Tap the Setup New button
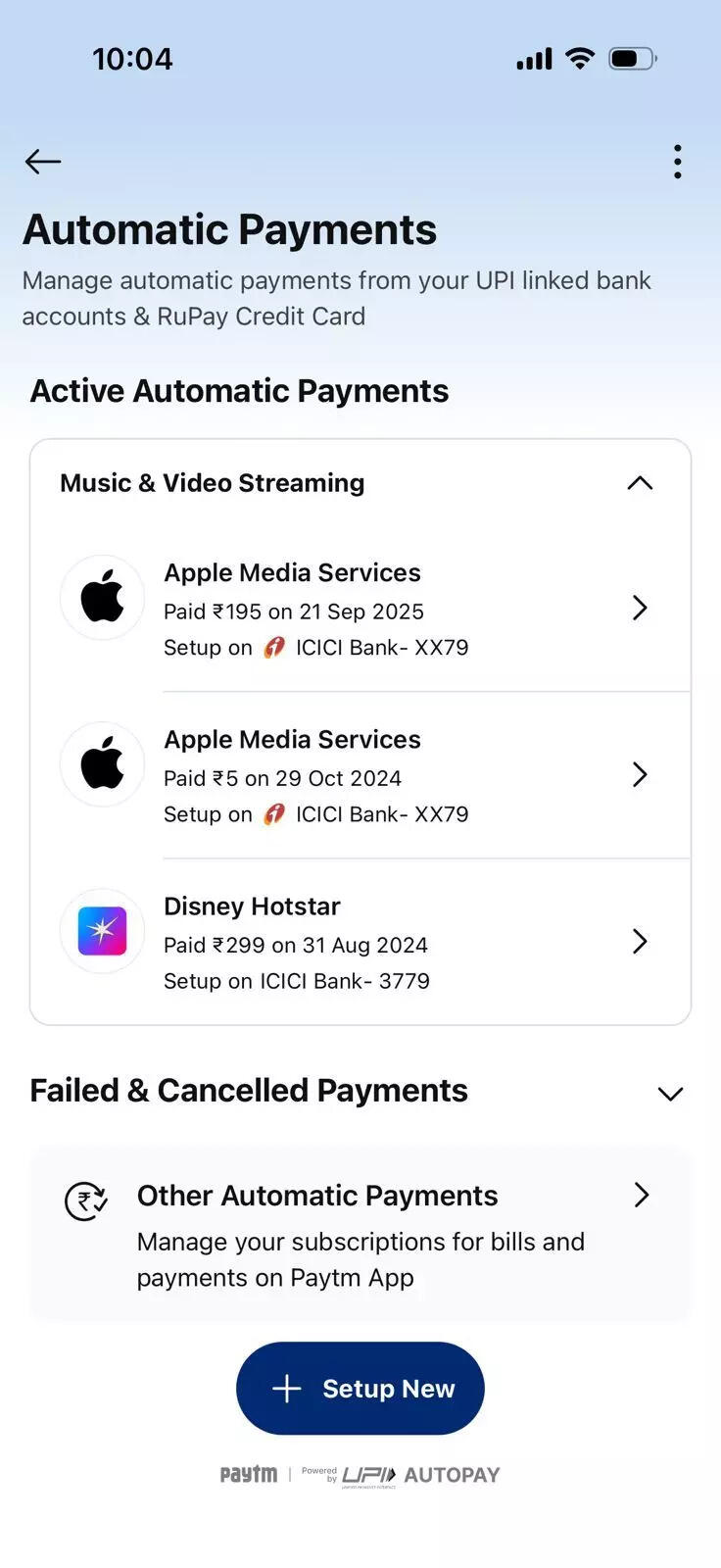The height and width of the screenshot is (1568, 721). coord(360,1389)
